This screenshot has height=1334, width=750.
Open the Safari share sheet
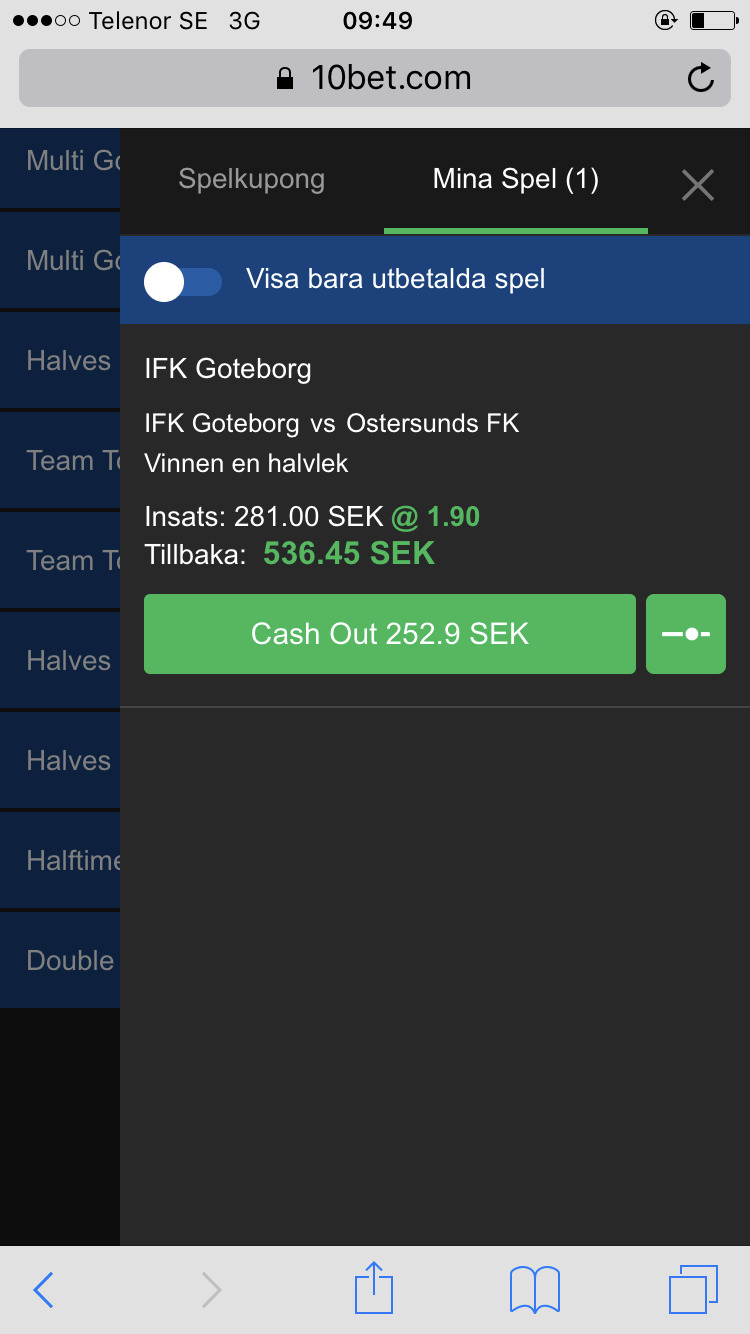coord(375,1288)
